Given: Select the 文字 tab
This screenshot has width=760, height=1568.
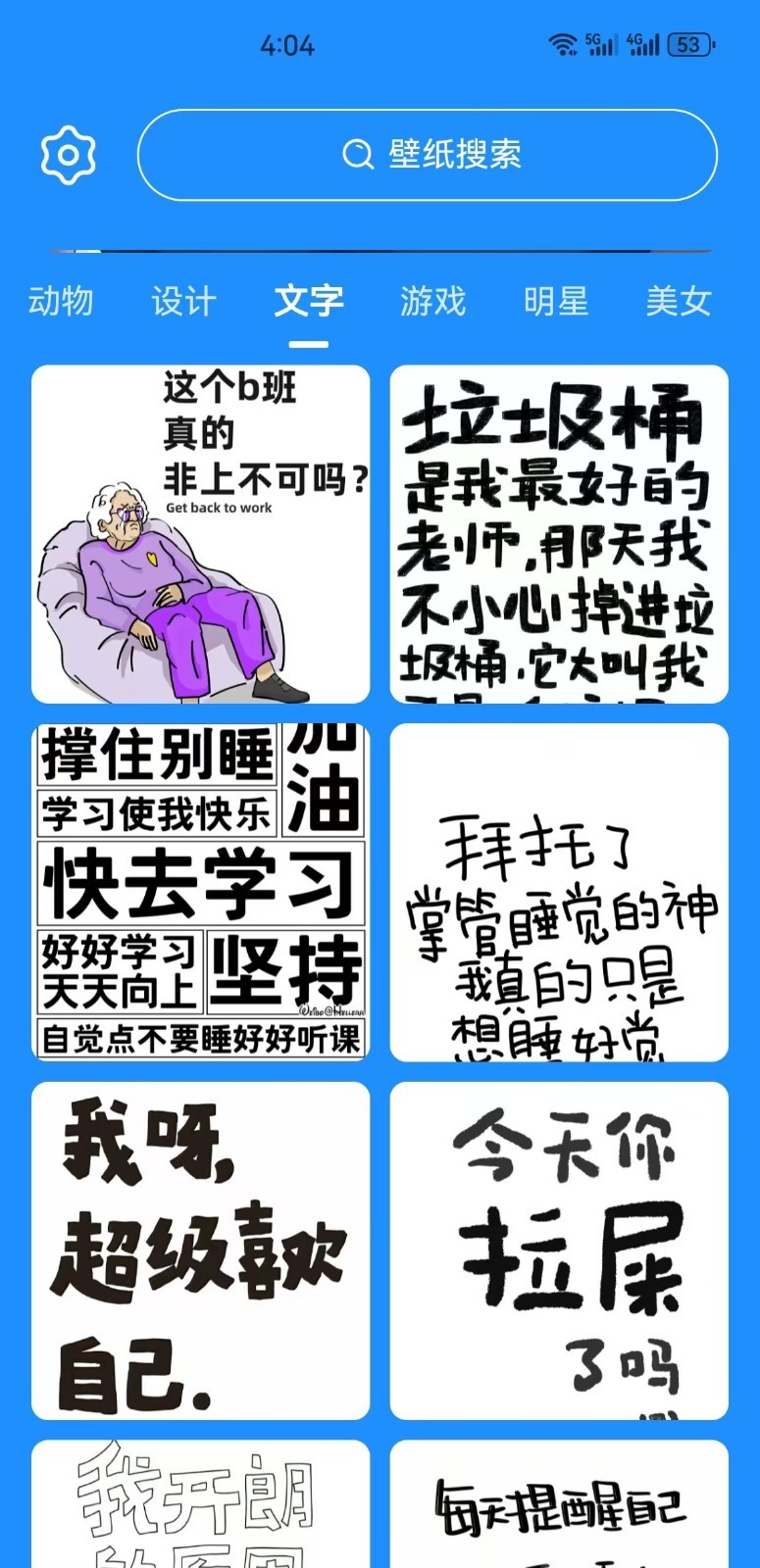Looking at the screenshot, I should click(x=309, y=301).
